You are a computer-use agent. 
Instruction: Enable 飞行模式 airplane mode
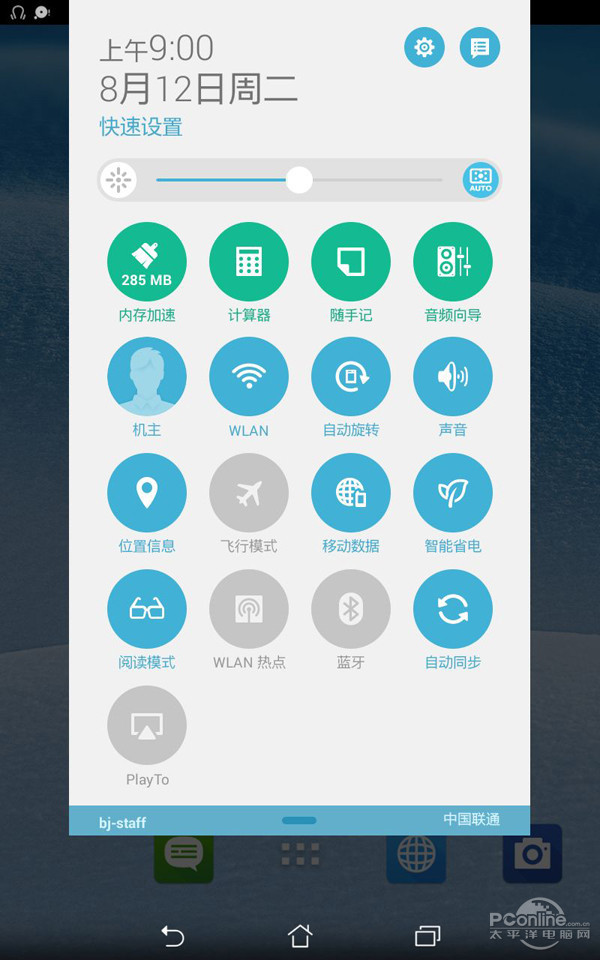click(249, 493)
